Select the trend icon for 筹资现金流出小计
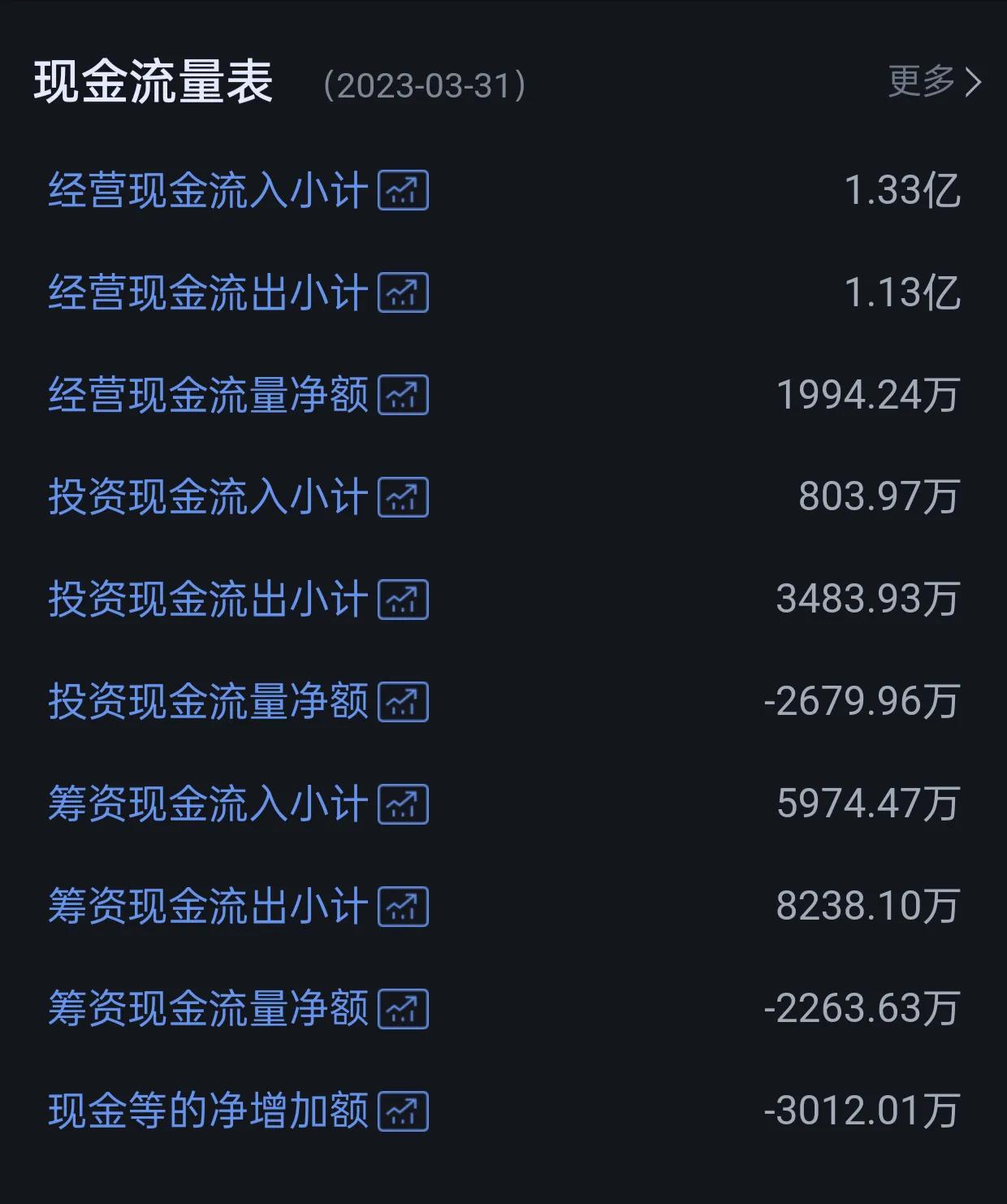The width and height of the screenshot is (1007, 1204). click(404, 907)
